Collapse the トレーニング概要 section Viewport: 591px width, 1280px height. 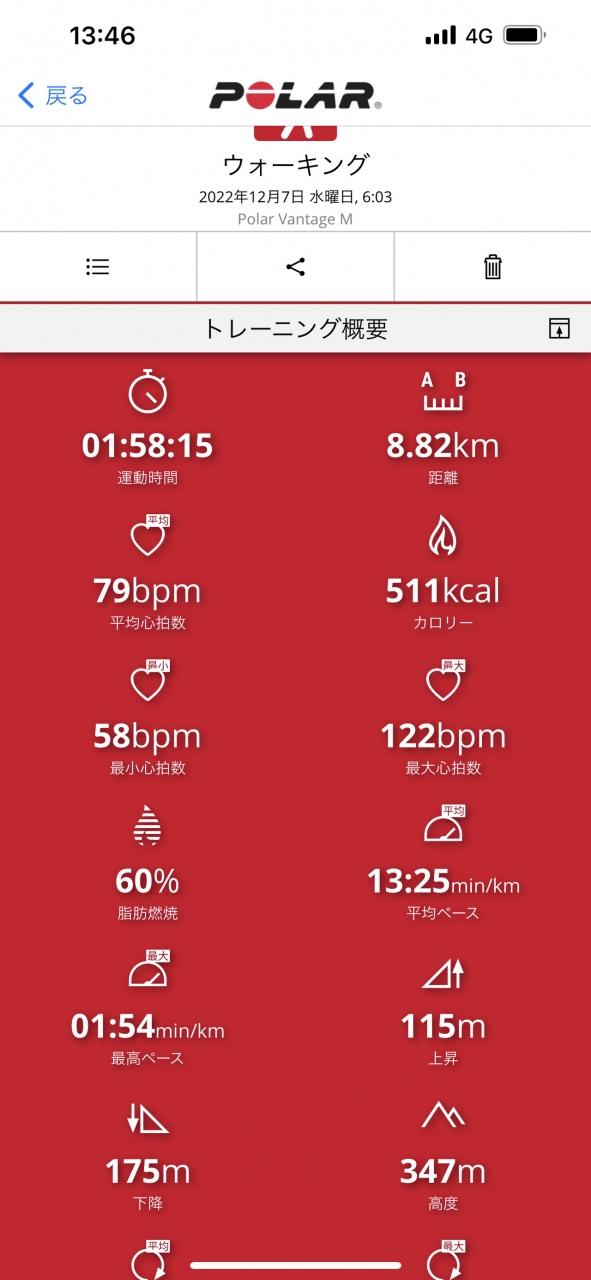(x=560, y=328)
